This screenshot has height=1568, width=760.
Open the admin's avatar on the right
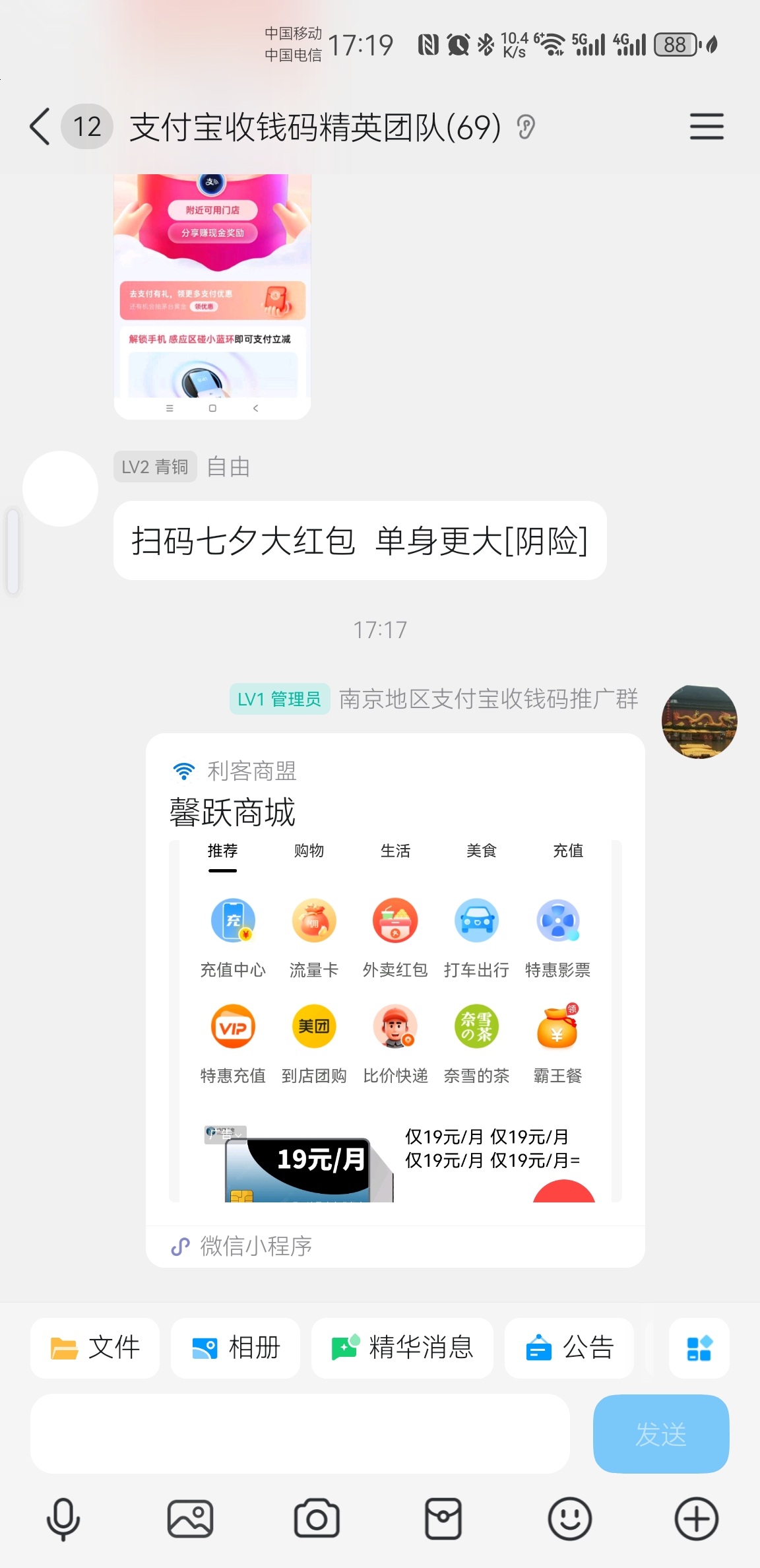699,721
